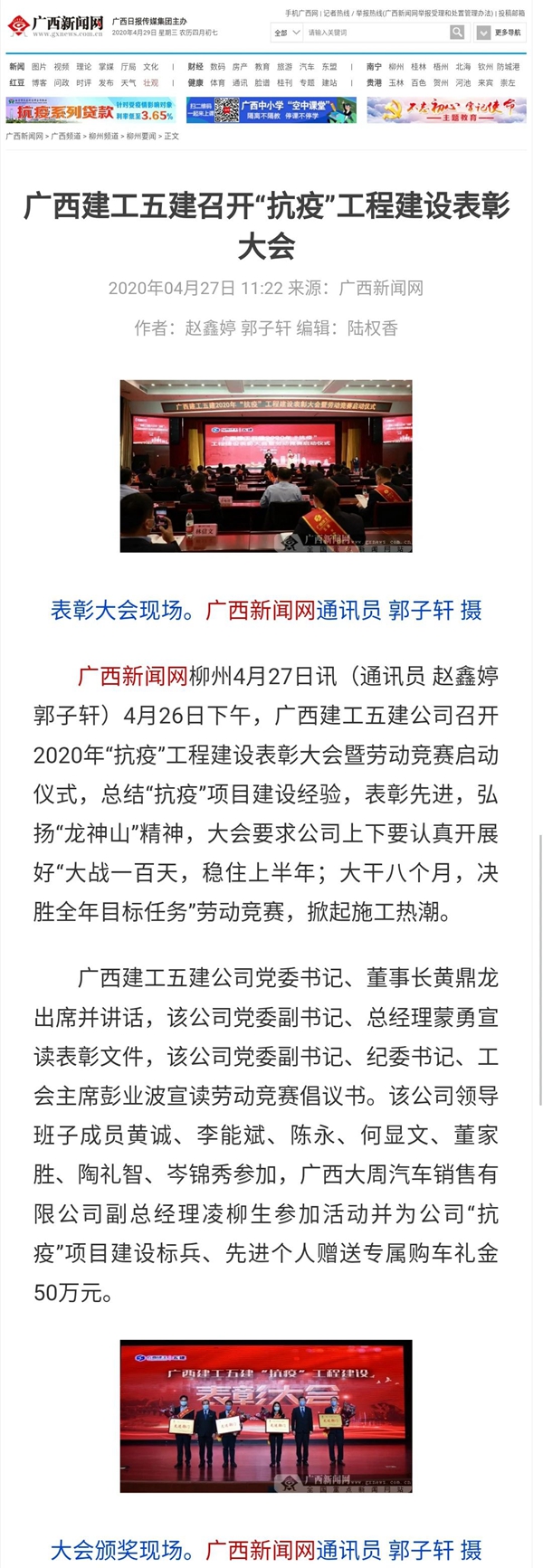
Task: Select the 南宁 city channel
Action: click(x=374, y=67)
